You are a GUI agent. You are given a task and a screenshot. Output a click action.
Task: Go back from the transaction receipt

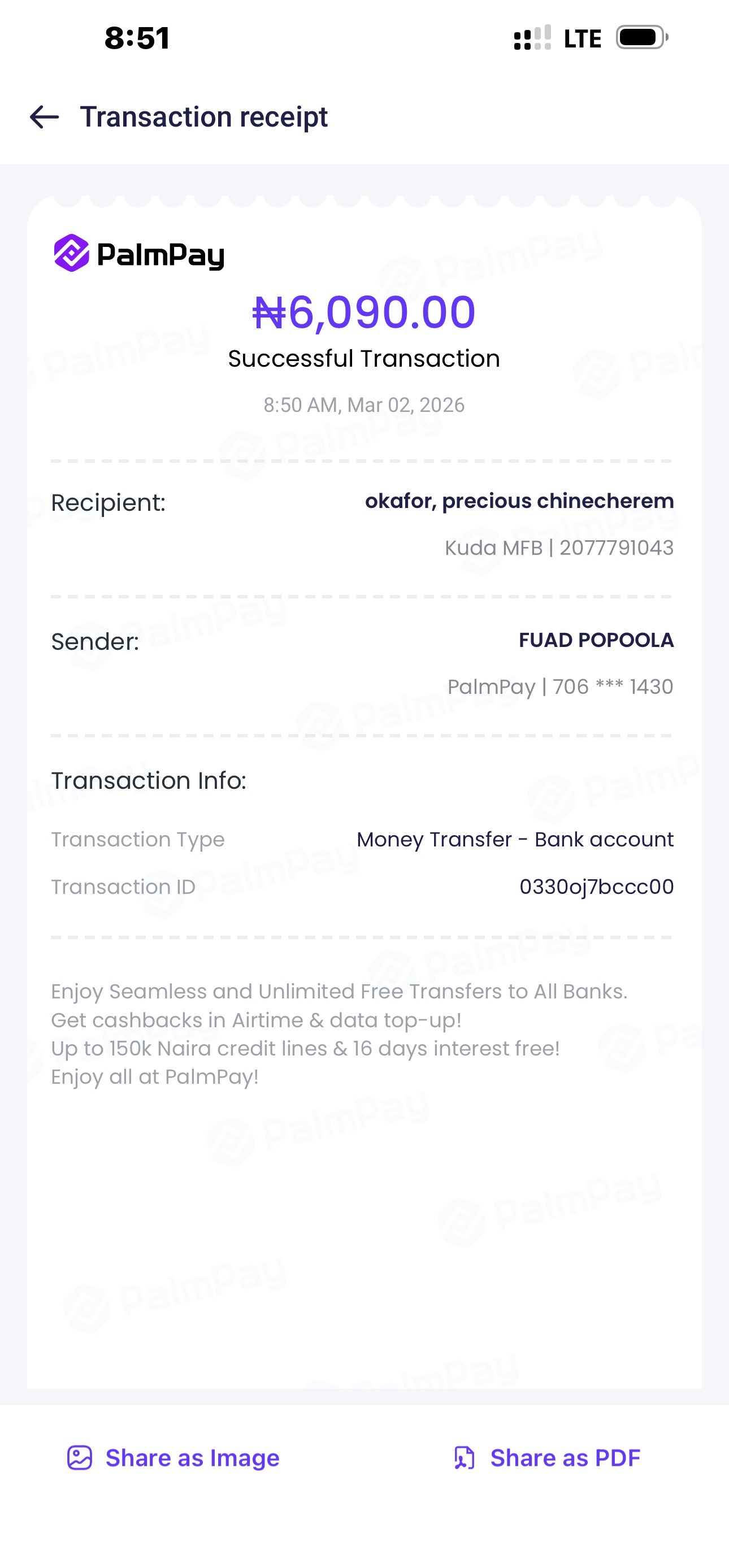point(45,117)
